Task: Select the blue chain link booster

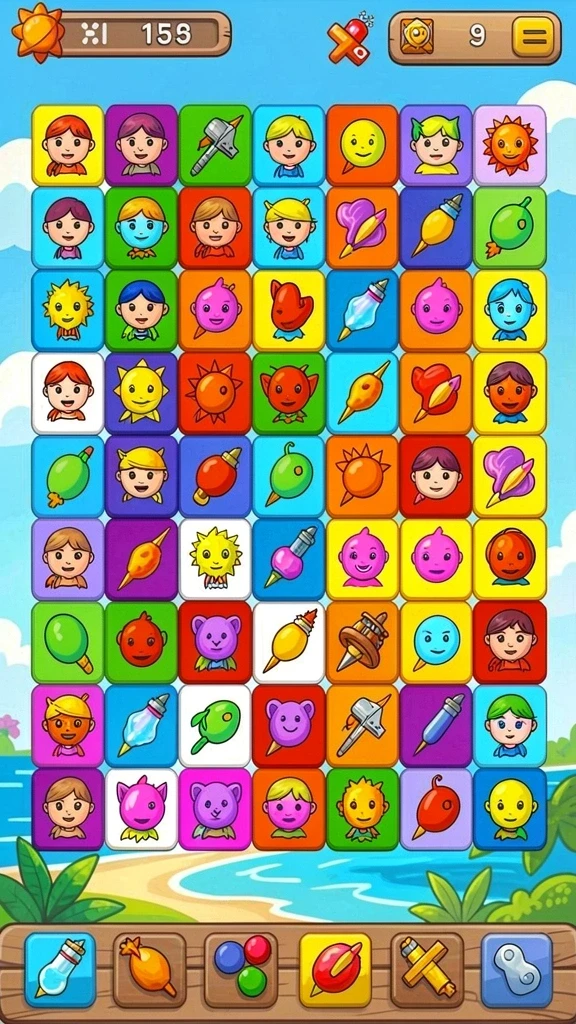Action: (x=517, y=970)
